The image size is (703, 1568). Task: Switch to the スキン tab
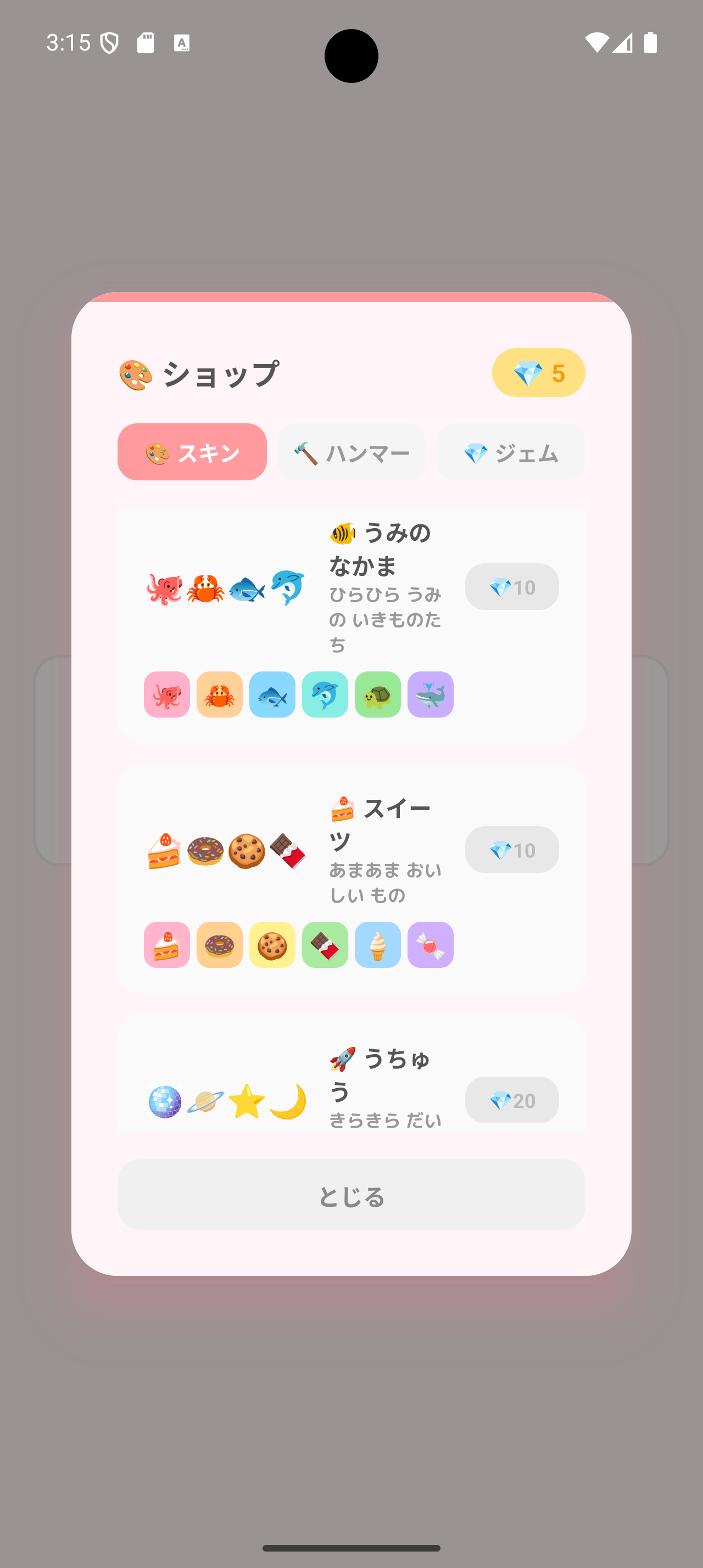[x=192, y=452]
